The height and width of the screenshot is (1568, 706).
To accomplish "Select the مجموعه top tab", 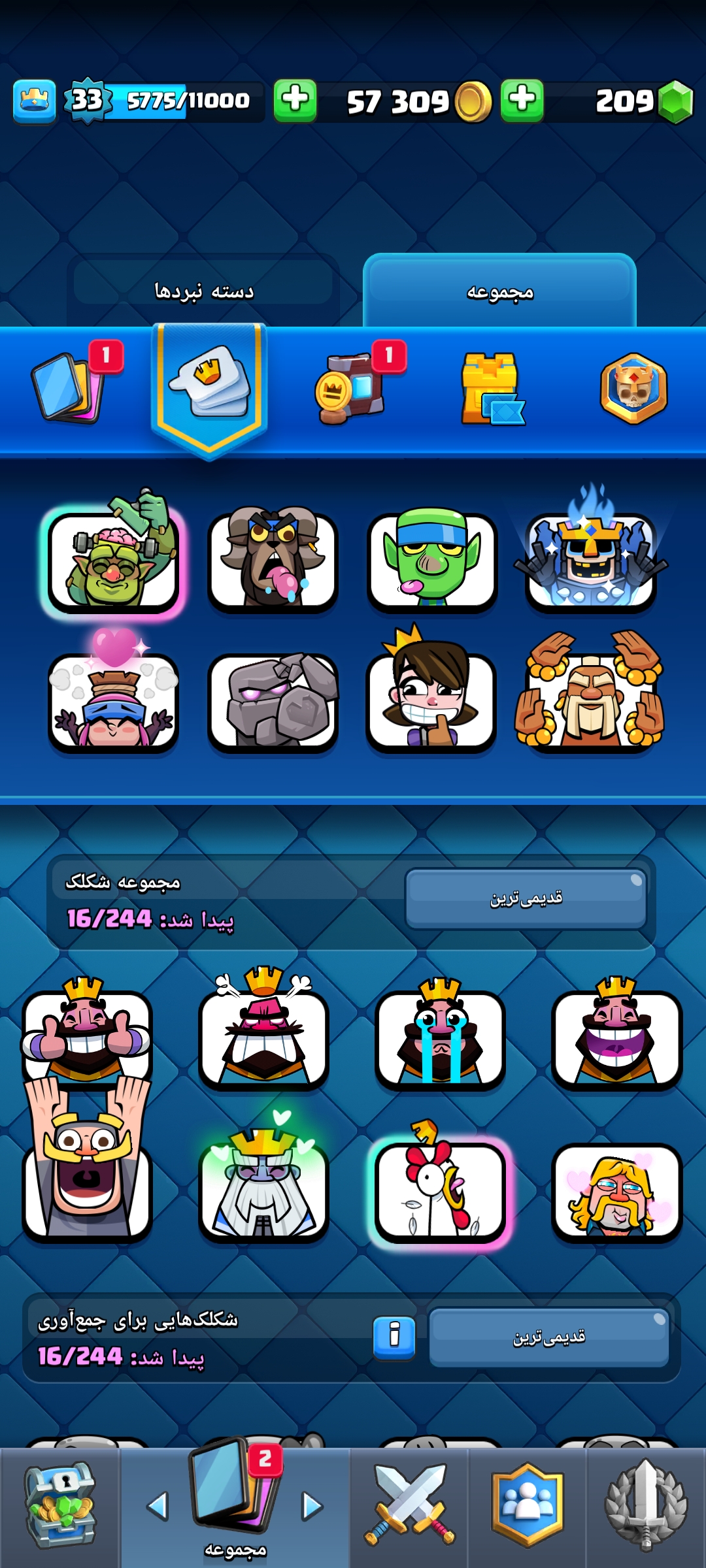I will [500, 291].
